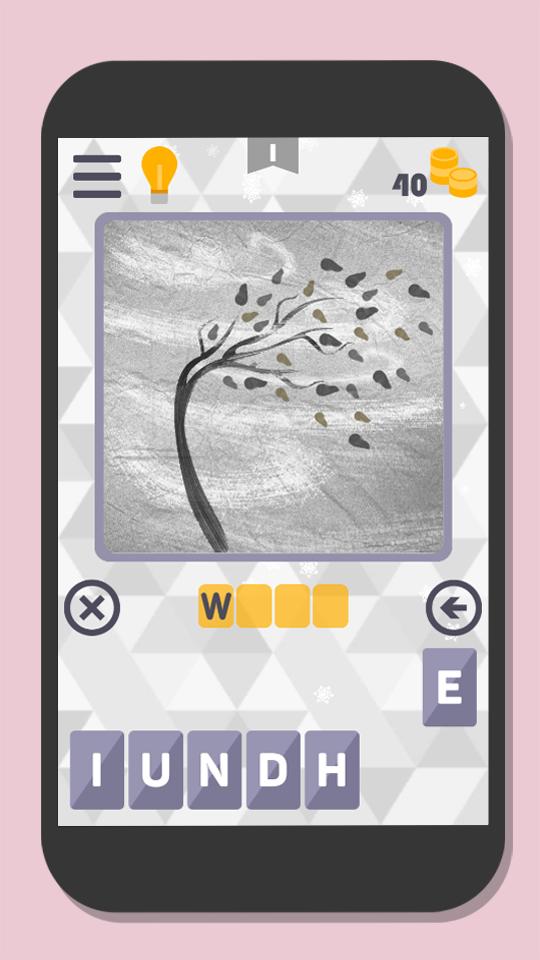Clear all letters with the X button
This screenshot has width=540, height=960.
[x=92, y=608]
